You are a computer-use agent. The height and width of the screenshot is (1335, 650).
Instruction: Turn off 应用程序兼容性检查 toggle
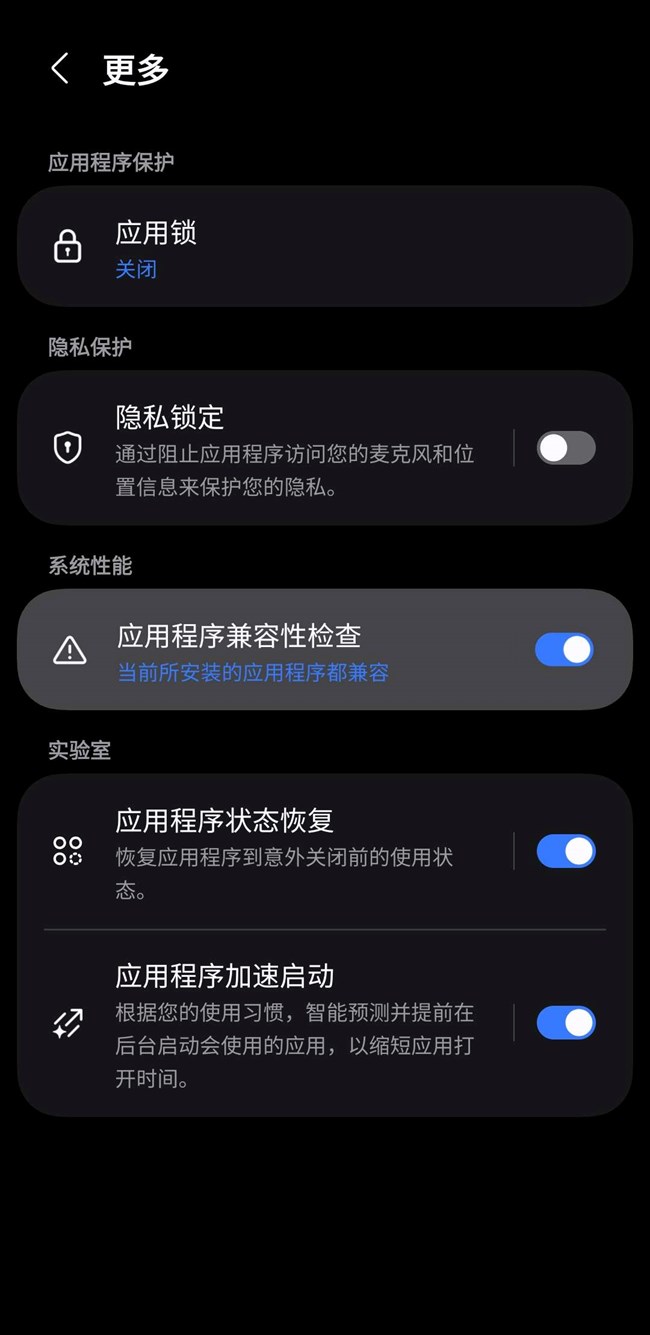(x=564, y=650)
